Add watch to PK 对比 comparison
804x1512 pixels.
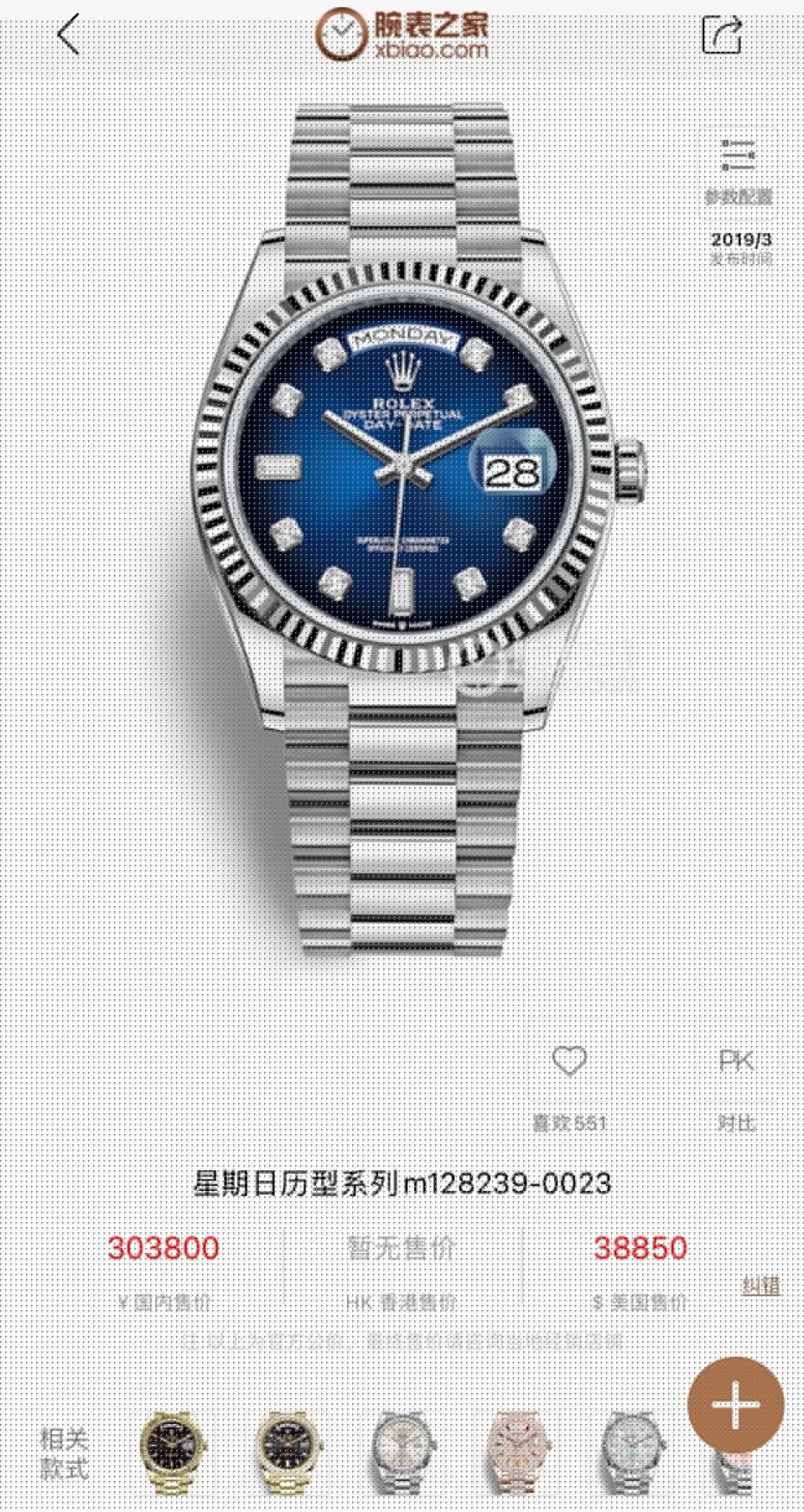point(737,1062)
